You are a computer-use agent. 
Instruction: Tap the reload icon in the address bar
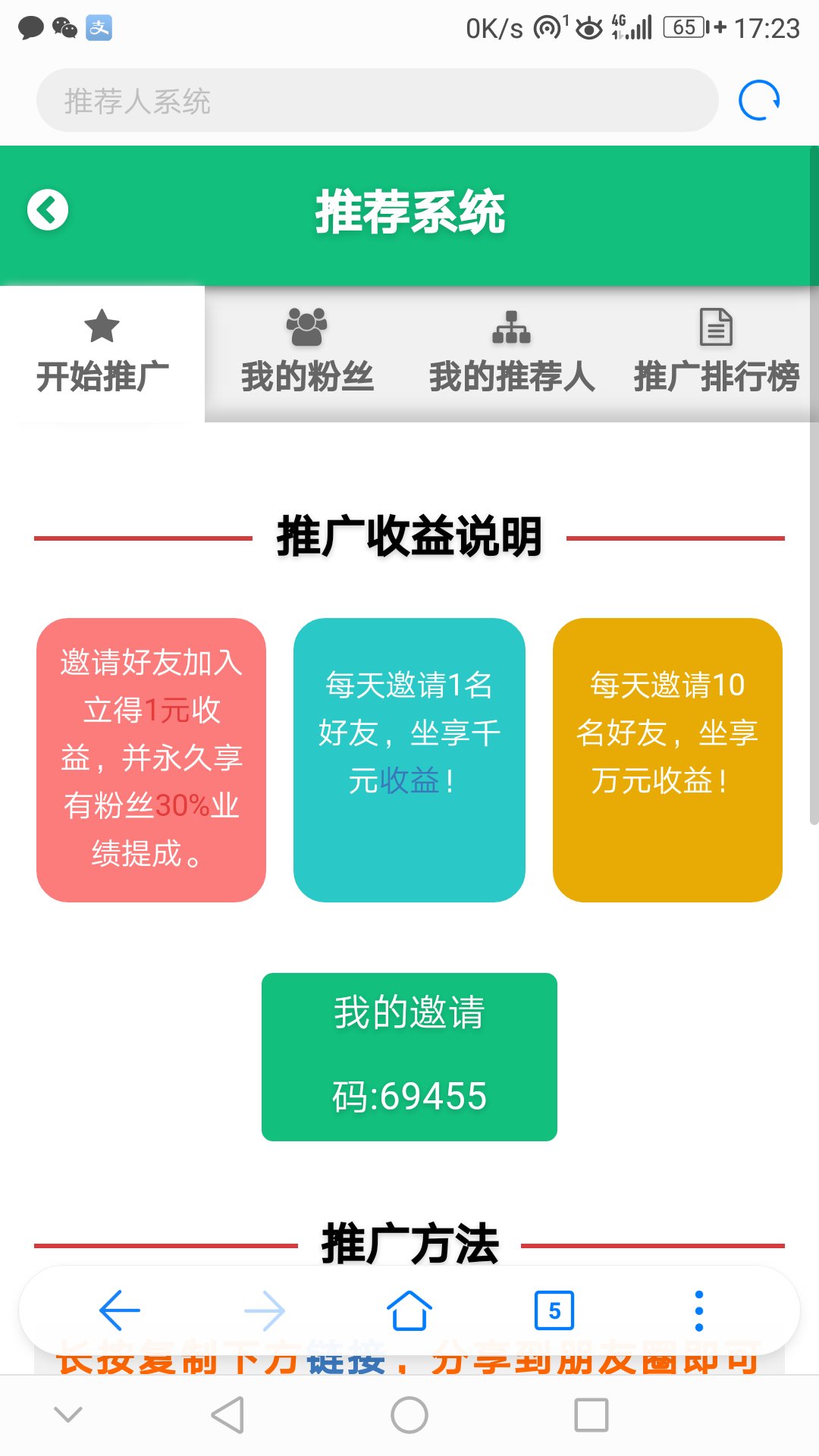click(758, 99)
